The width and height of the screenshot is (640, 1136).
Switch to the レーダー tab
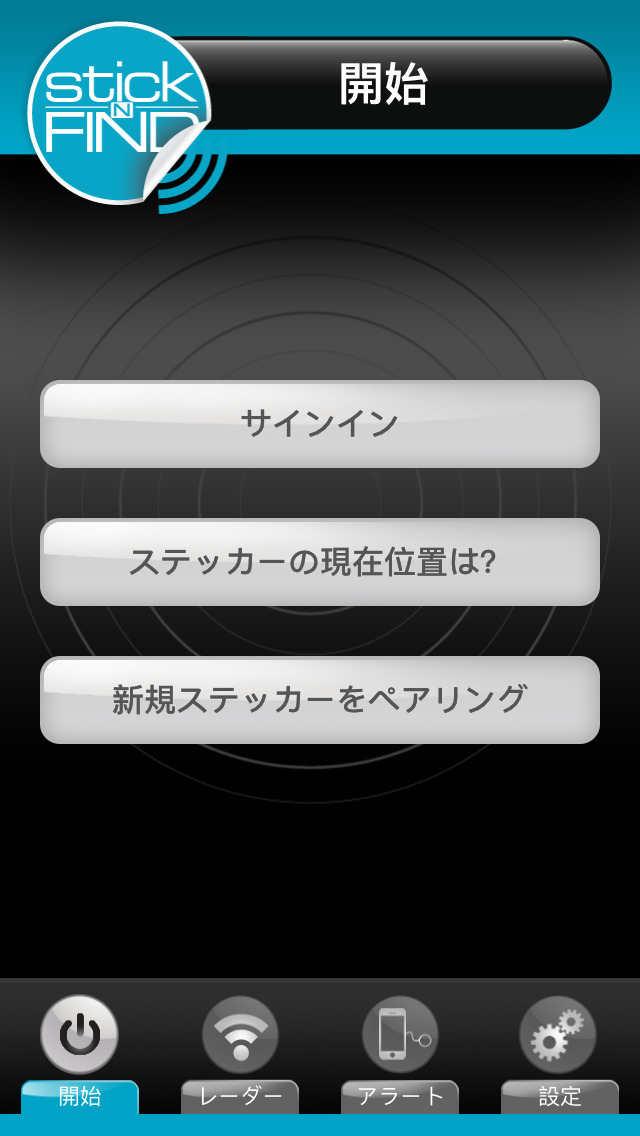click(x=240, y=1054)
